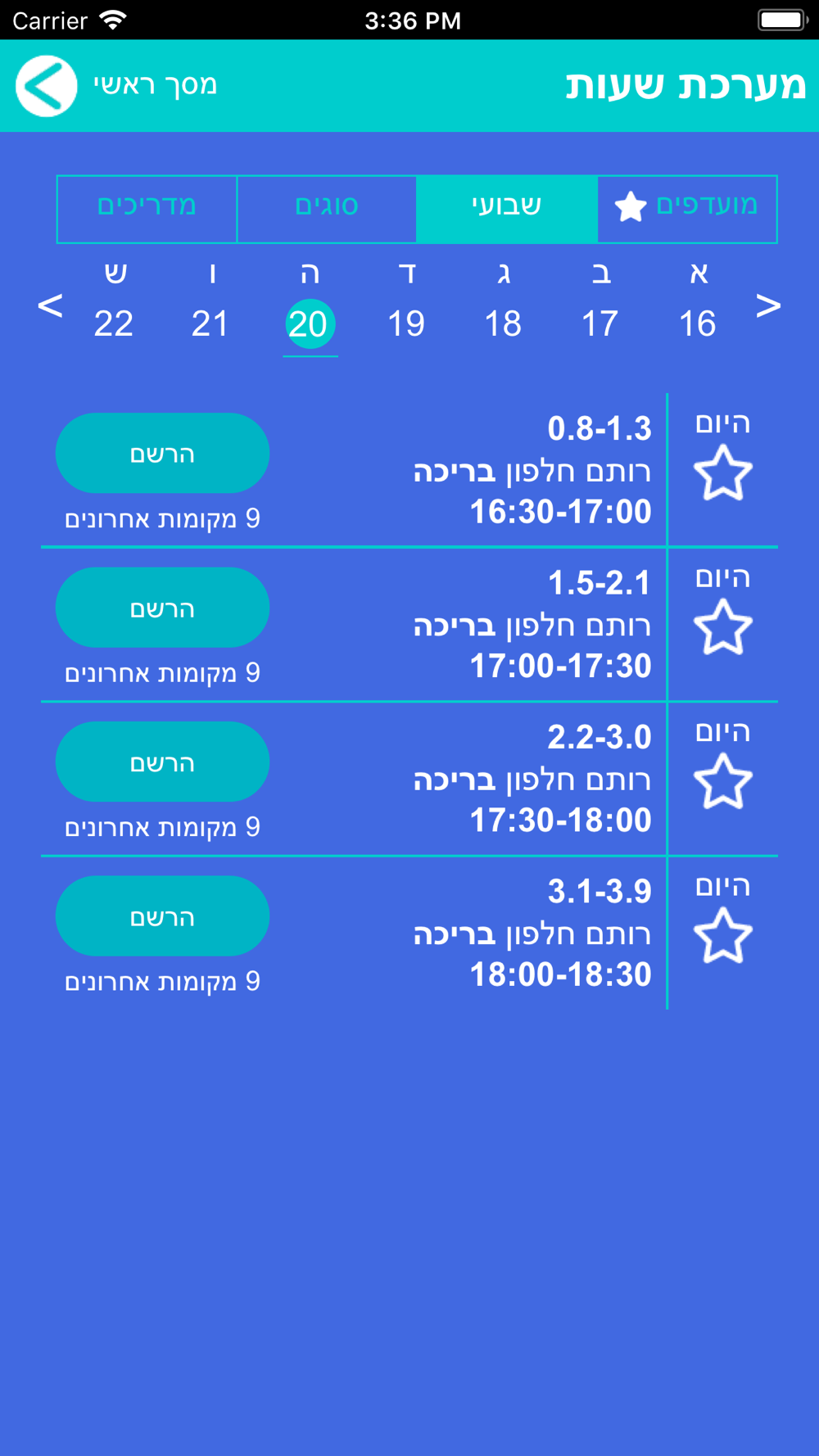
Task: Go to the previous week with the left arrow
Action: (x=50, y=305)
